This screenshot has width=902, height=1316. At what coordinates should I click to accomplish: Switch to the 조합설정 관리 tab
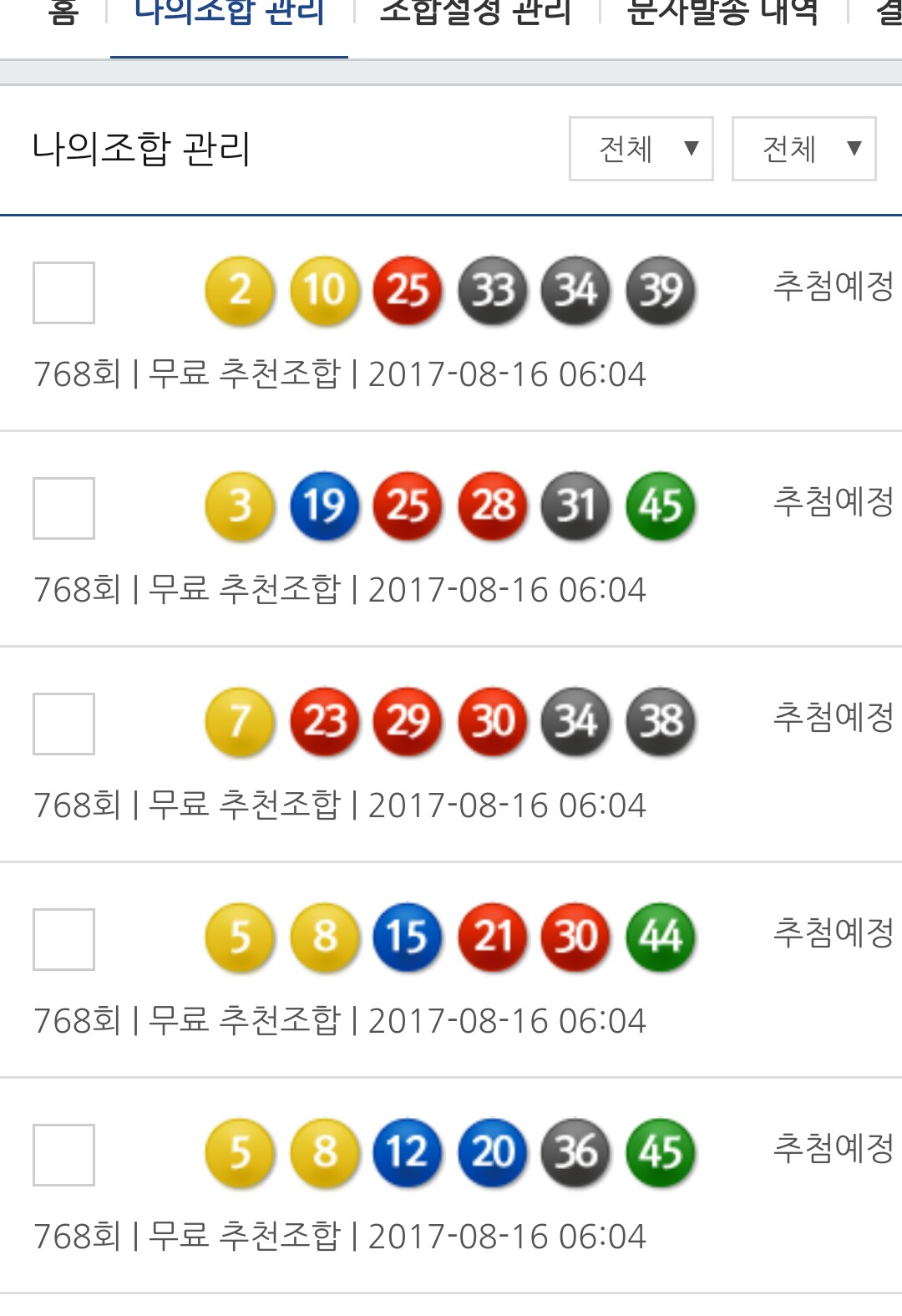[475, 13]
